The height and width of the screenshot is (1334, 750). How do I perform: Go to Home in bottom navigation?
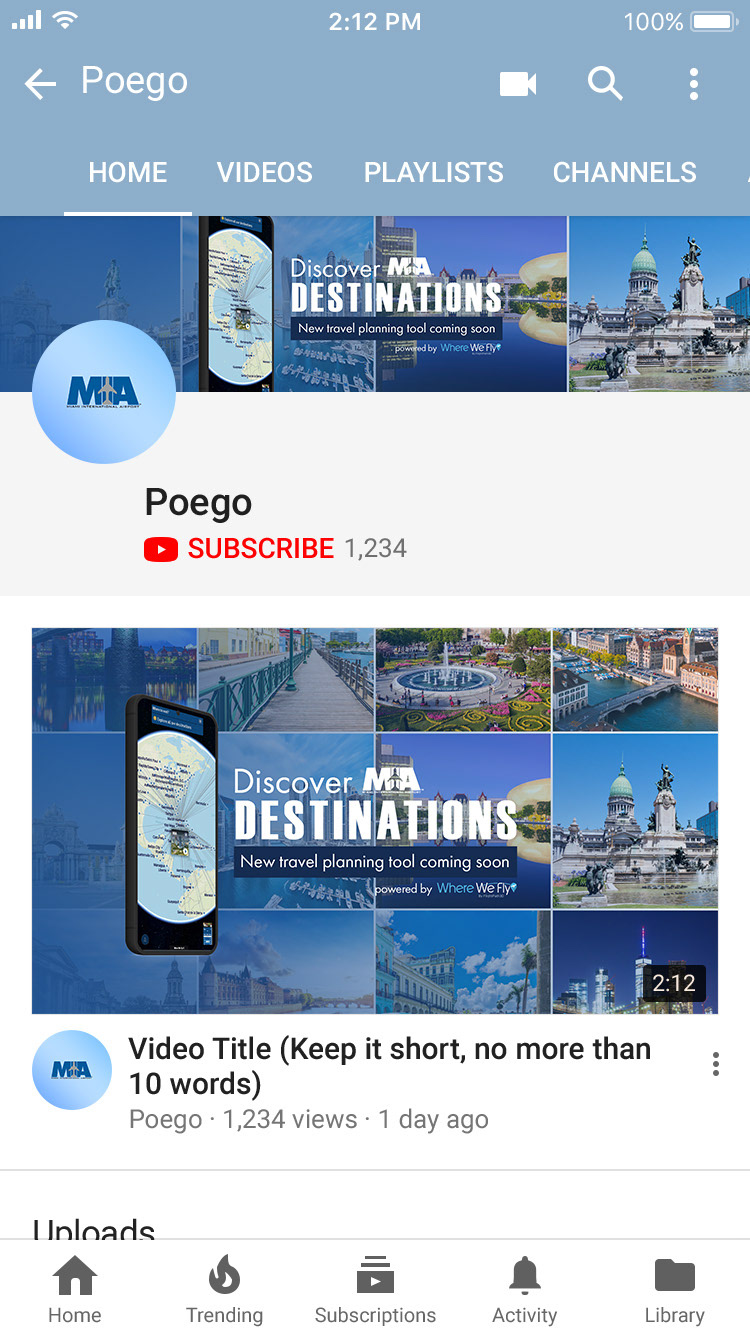[75, 1290]
